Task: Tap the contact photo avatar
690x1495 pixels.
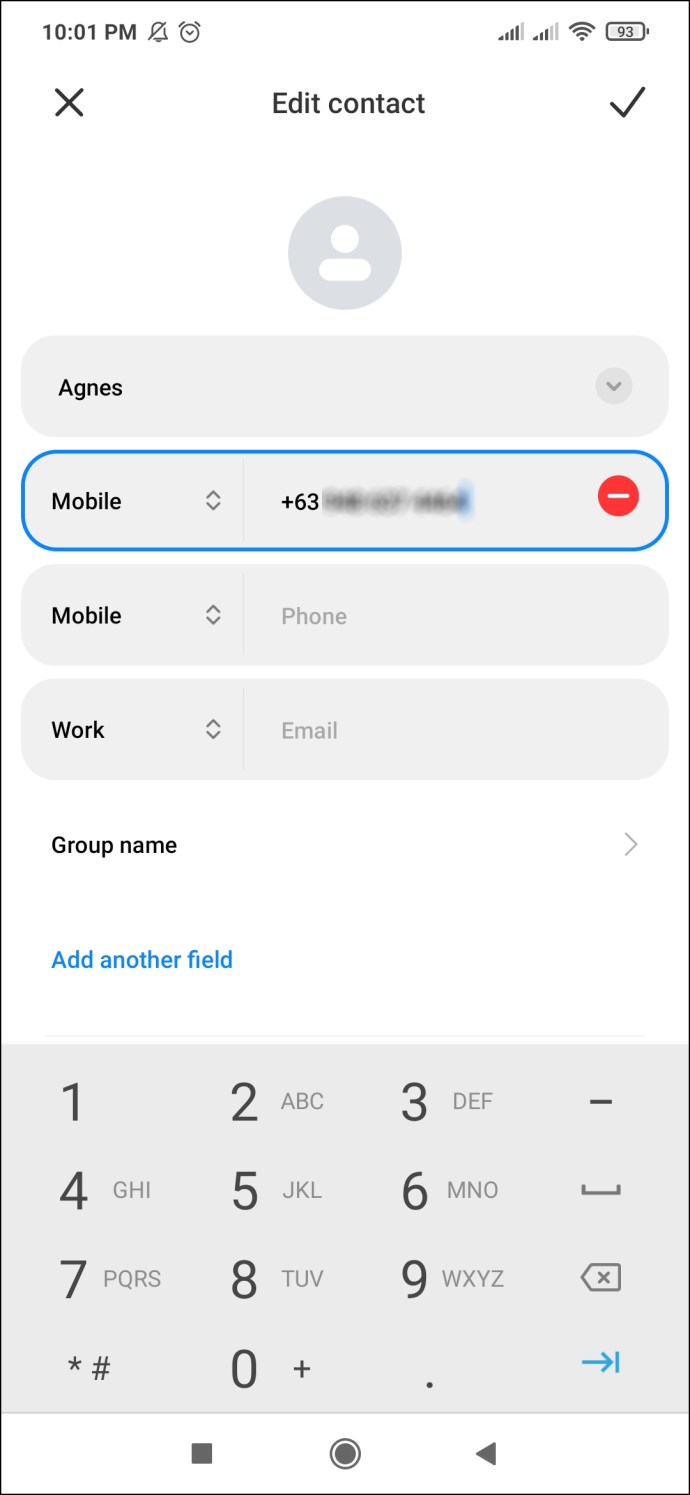Action: click(345, 253)
